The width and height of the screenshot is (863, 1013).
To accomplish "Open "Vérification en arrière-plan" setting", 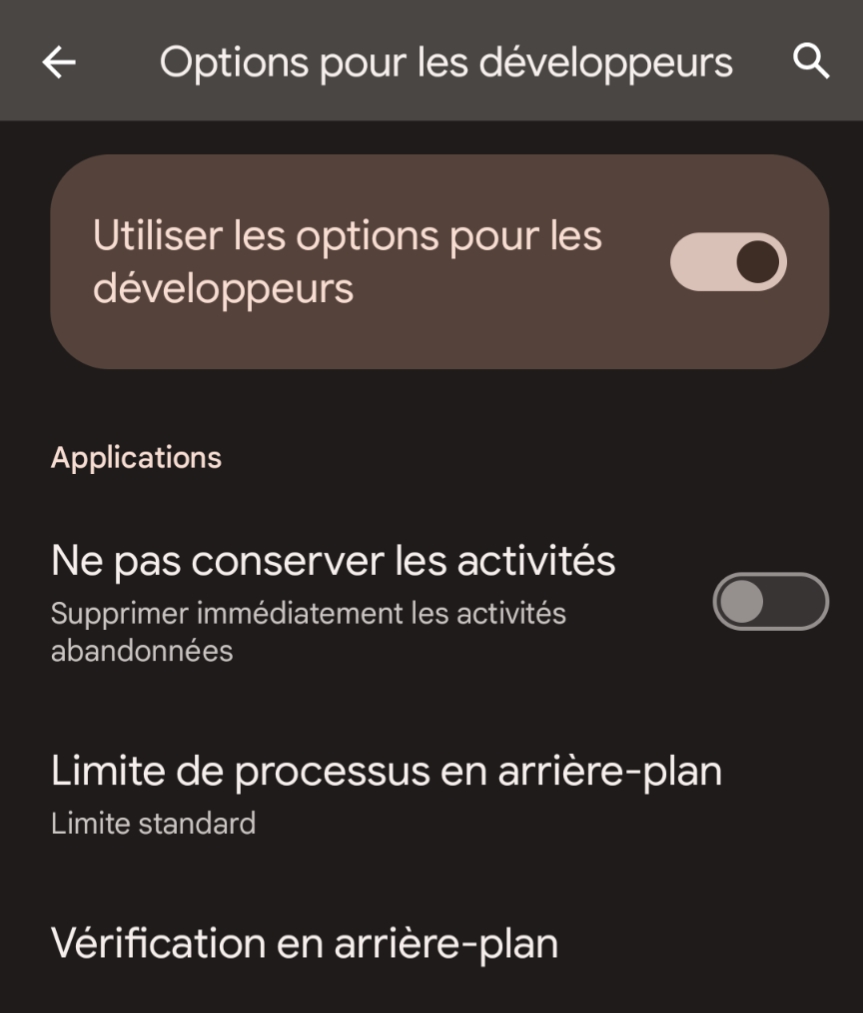I will pyautogui.click(x=304, y=943).
